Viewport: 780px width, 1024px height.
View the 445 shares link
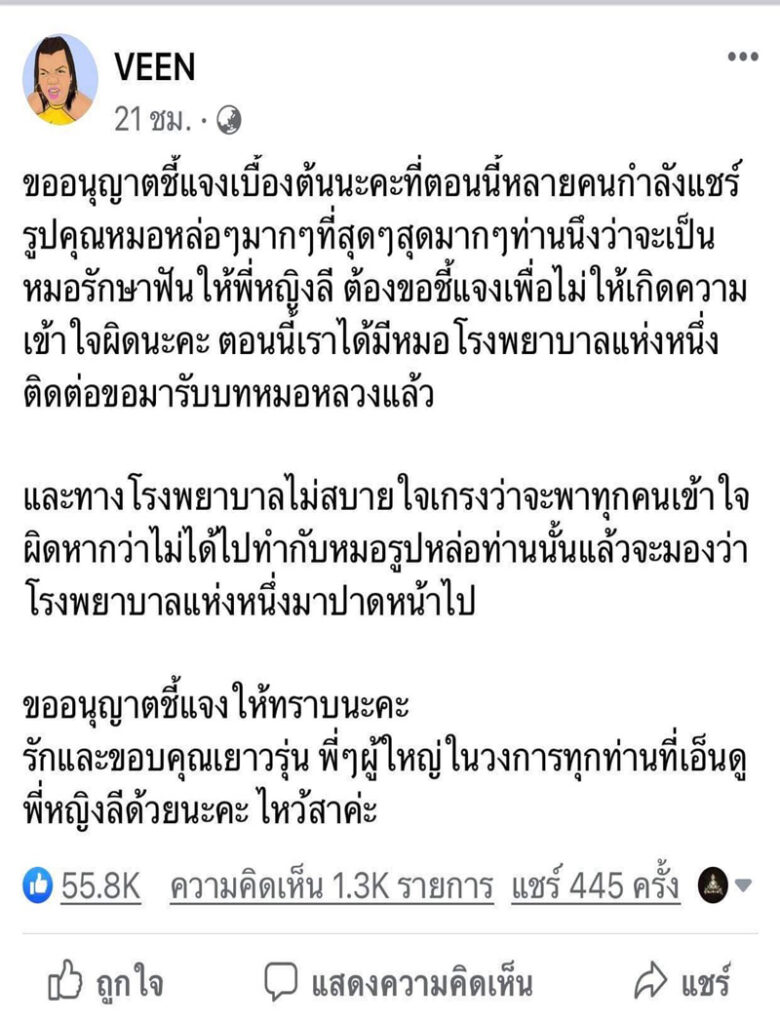click(x=595, y=885)
